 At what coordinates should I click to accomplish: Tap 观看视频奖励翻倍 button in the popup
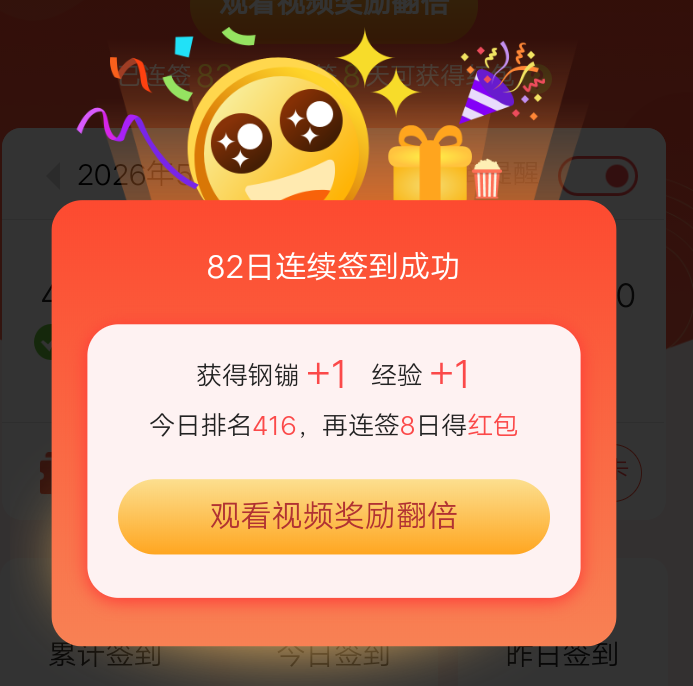click(334, 516)
